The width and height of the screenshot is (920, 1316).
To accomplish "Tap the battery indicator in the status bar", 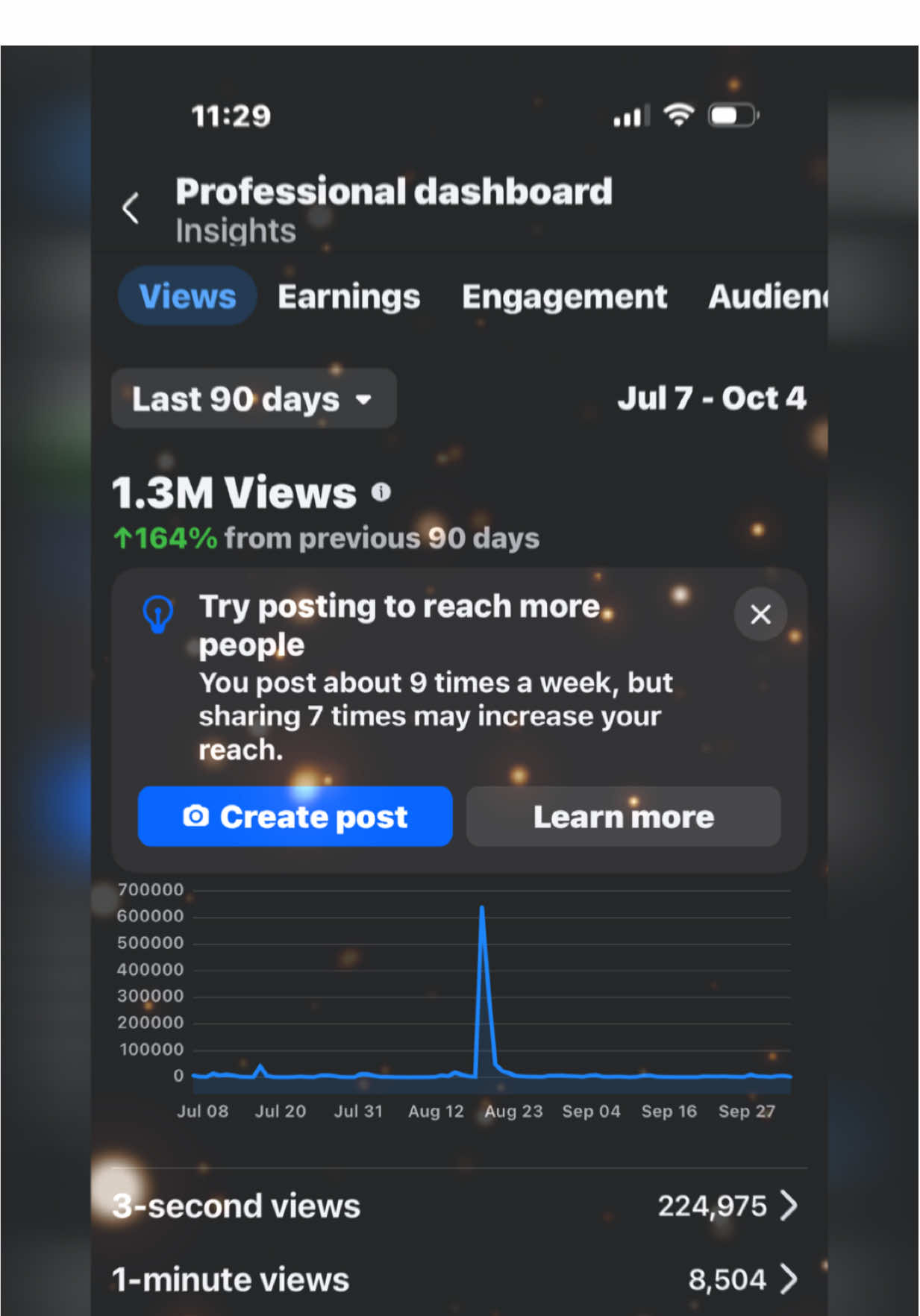I will (733, 113).
